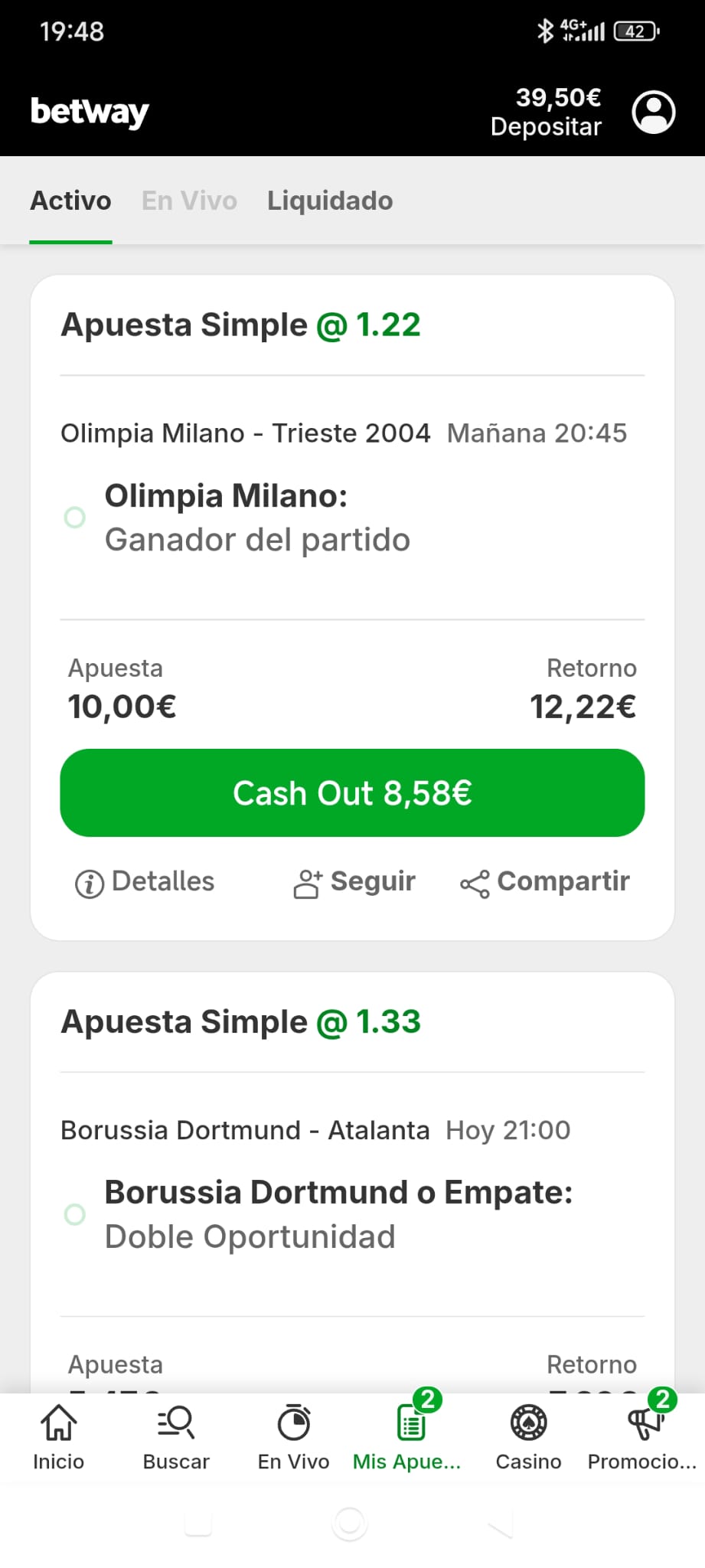Cash out the Olimpia Milano bet for 8,58€
The width and height of the screenshot is (705, 1568).
click(x=352, y=792)
